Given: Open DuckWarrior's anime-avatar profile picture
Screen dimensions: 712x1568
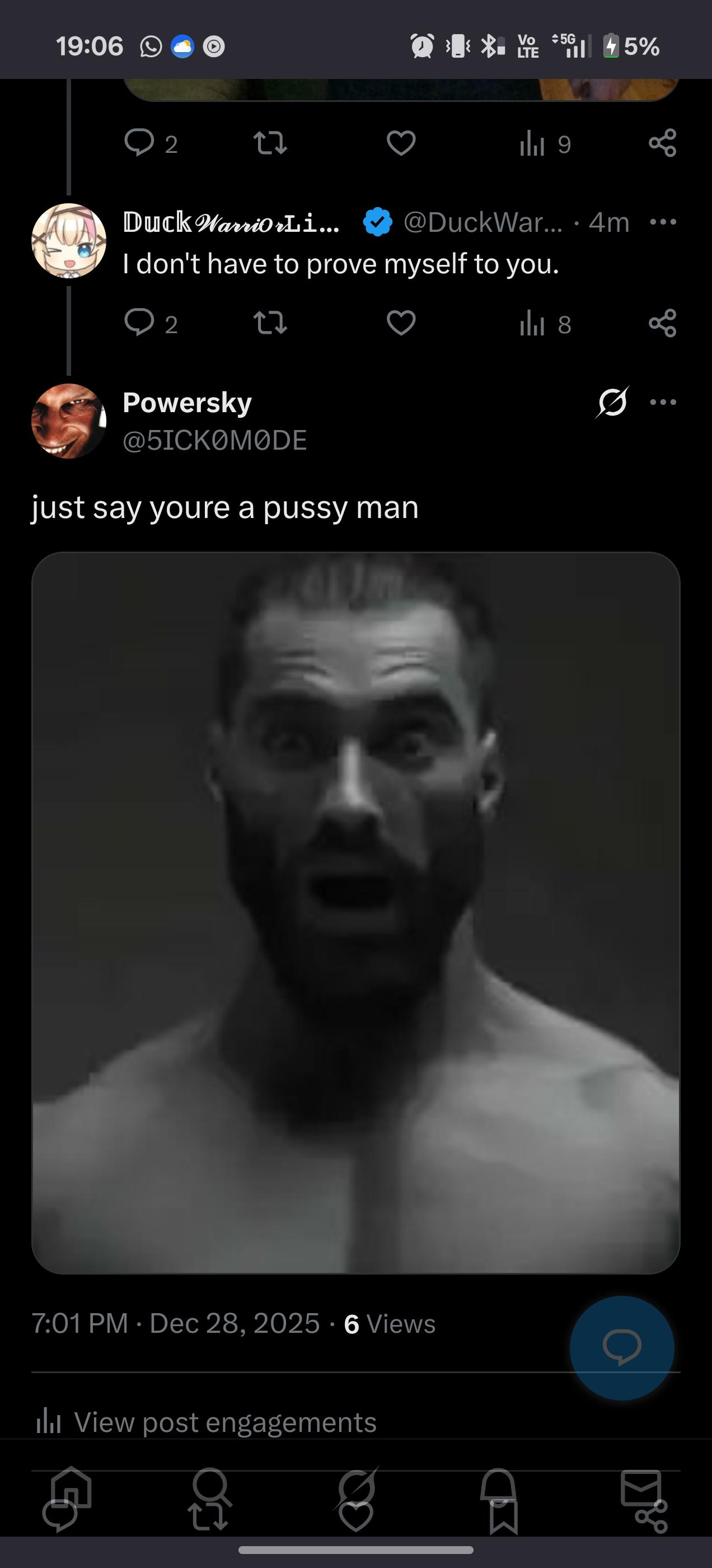Looking at the screenshot, I should click(69, 241).
